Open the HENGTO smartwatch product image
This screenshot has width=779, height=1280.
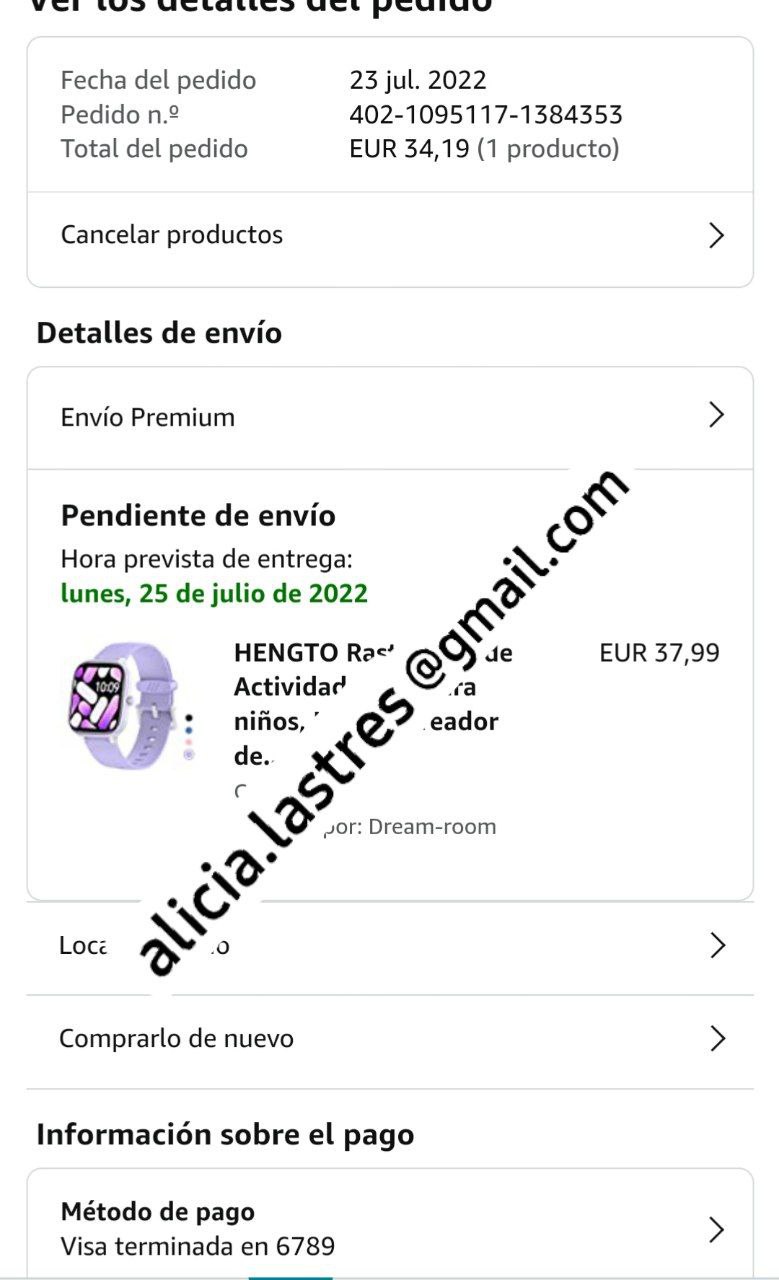point(128,705)
